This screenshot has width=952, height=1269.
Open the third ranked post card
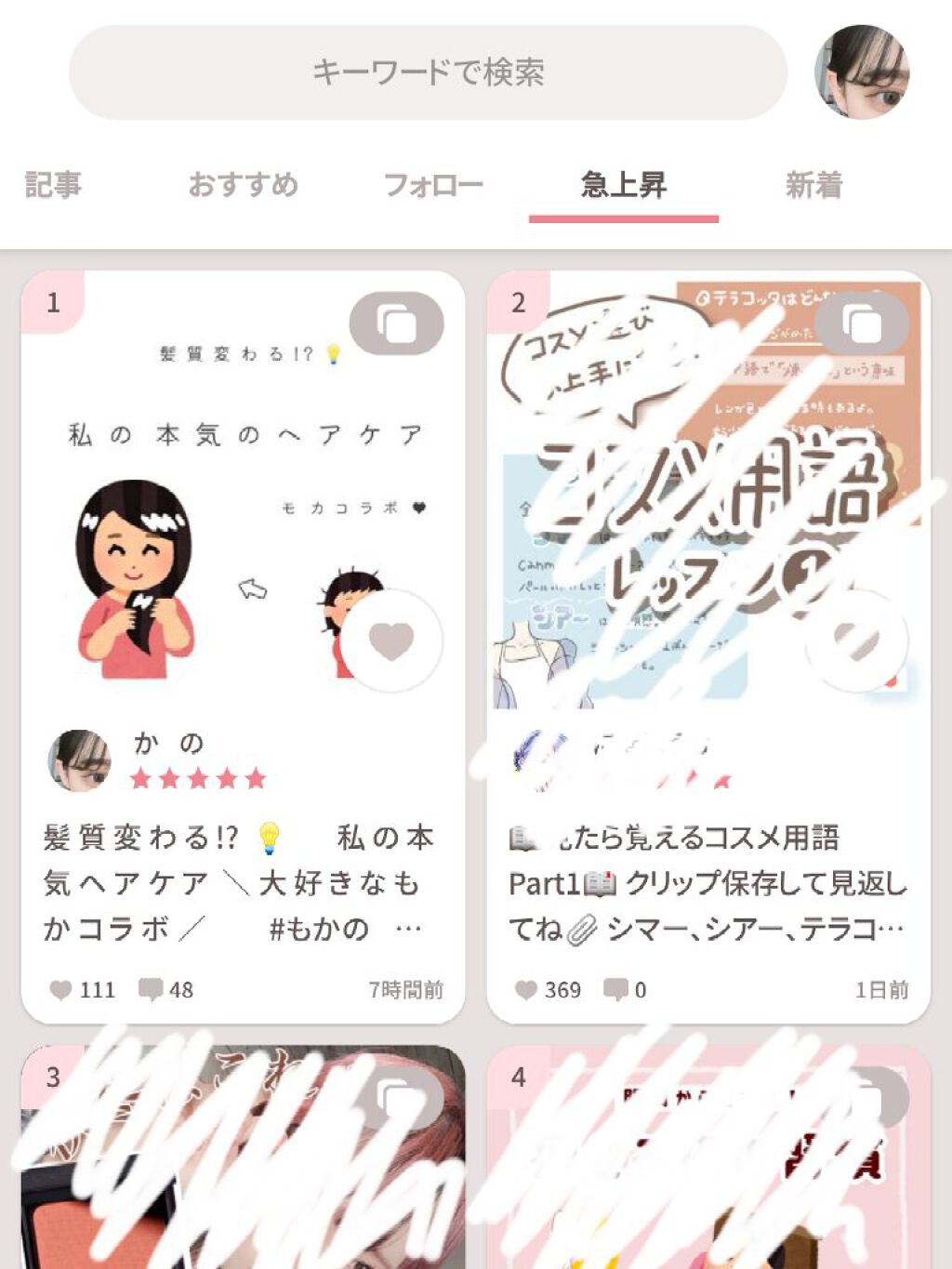(242, 1162)
